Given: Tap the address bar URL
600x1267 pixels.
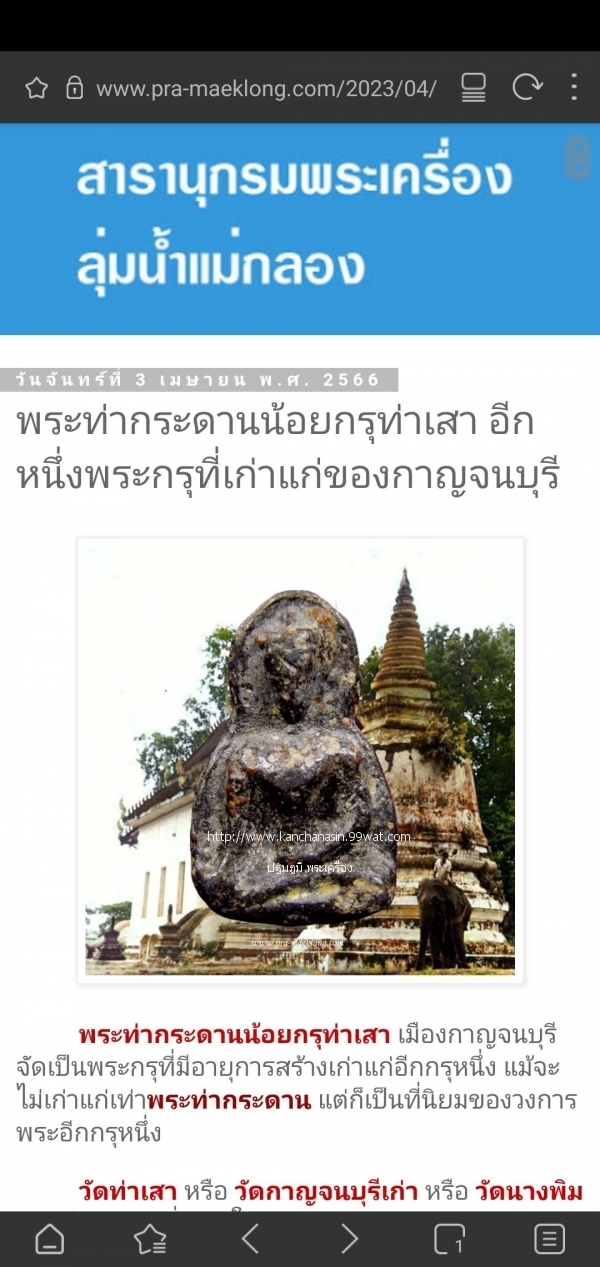Looking at the screenshot, I should pyautogui.click(x=266, y=88).
